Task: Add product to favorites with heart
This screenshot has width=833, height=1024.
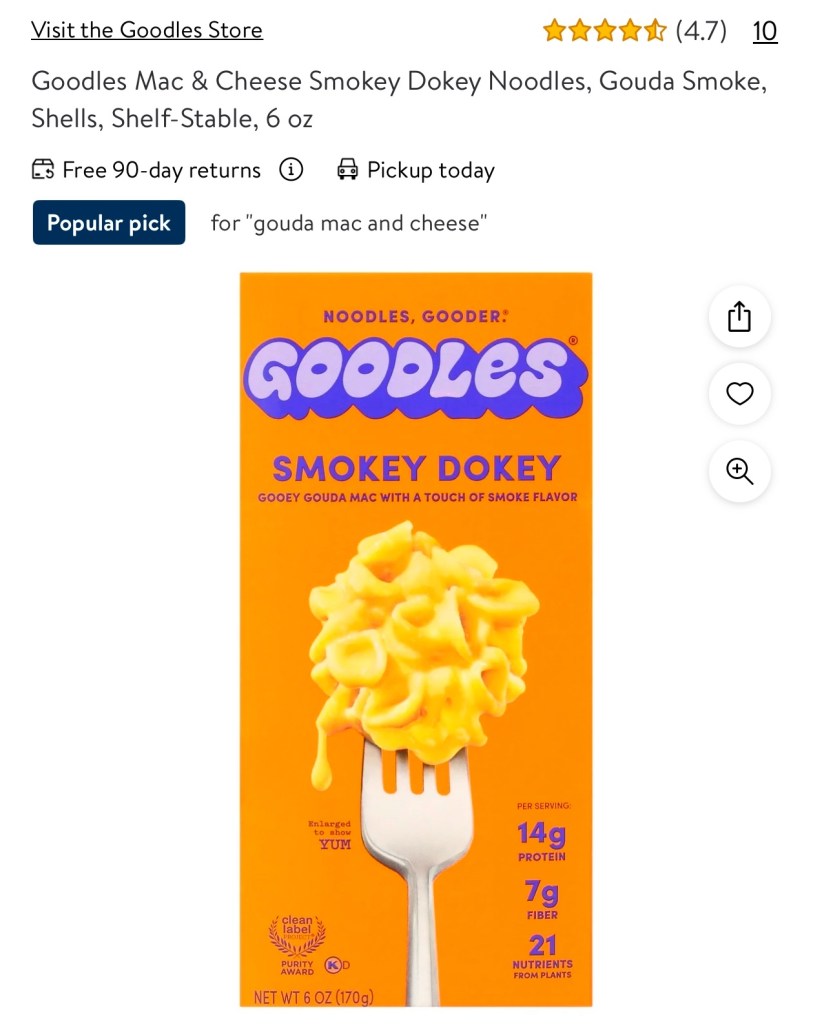Action: click(x=739, y=394)
